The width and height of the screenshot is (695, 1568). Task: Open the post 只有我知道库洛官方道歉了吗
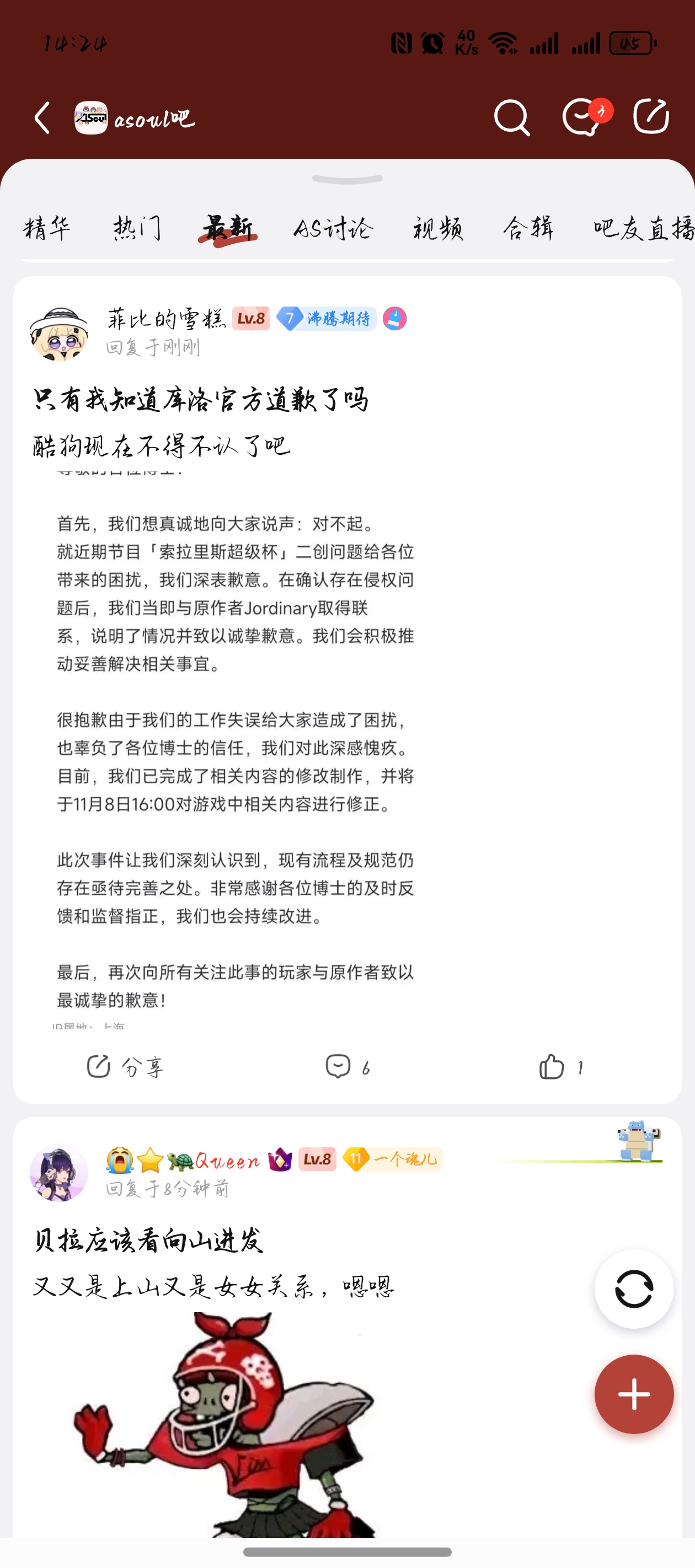pos(201,399)
